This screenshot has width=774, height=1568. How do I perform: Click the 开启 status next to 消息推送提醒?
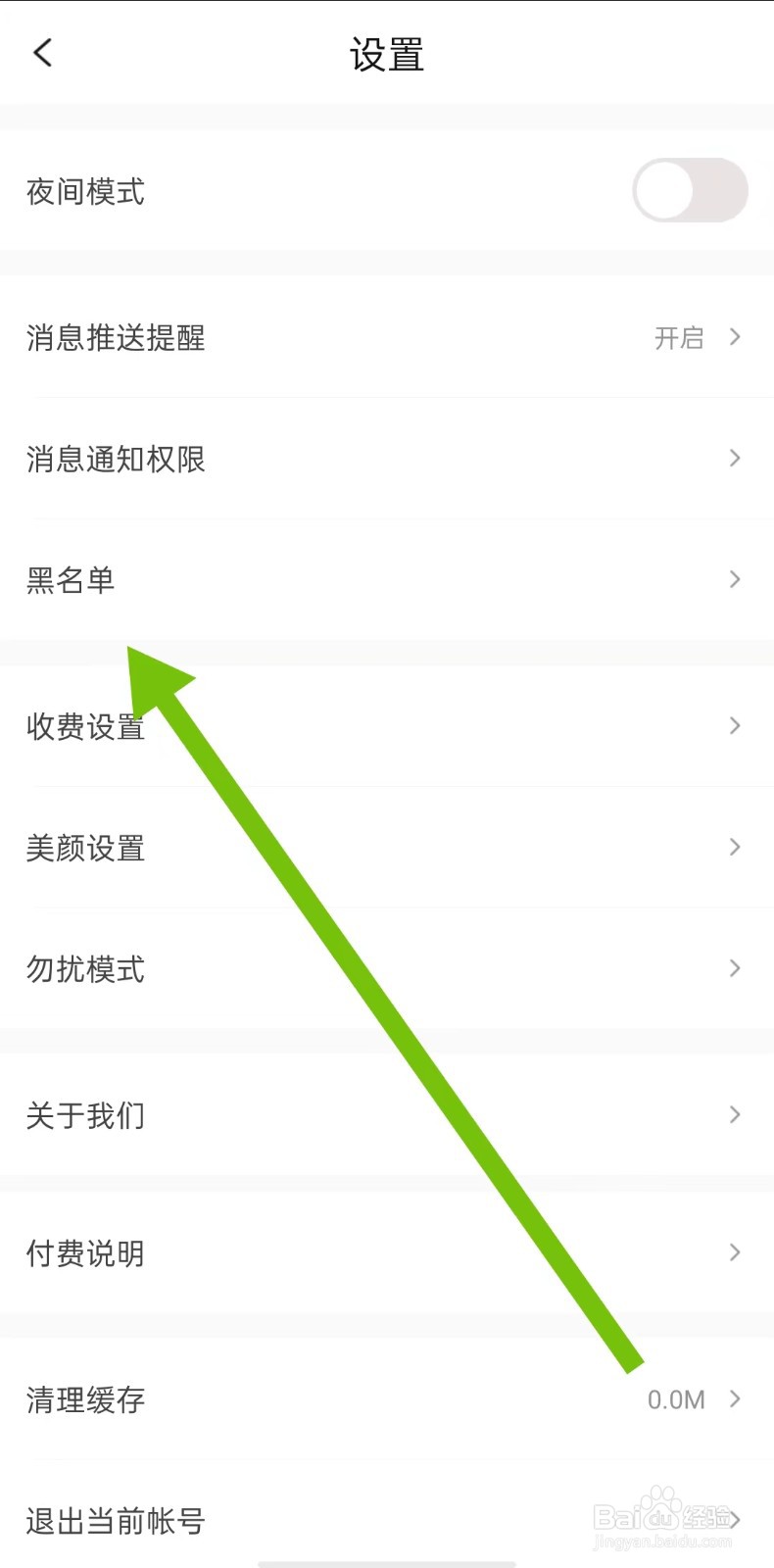point(679,338)
